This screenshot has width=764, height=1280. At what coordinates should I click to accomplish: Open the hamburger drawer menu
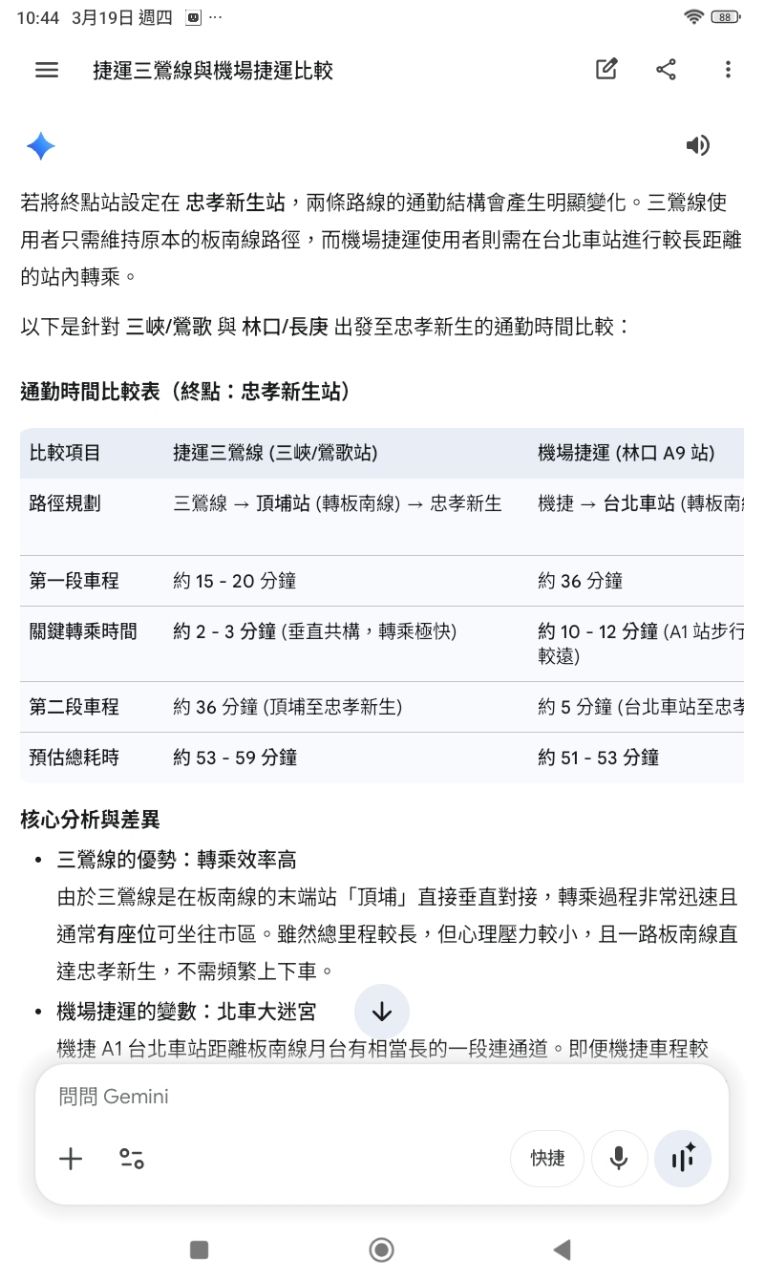click(x=47, y=70)
